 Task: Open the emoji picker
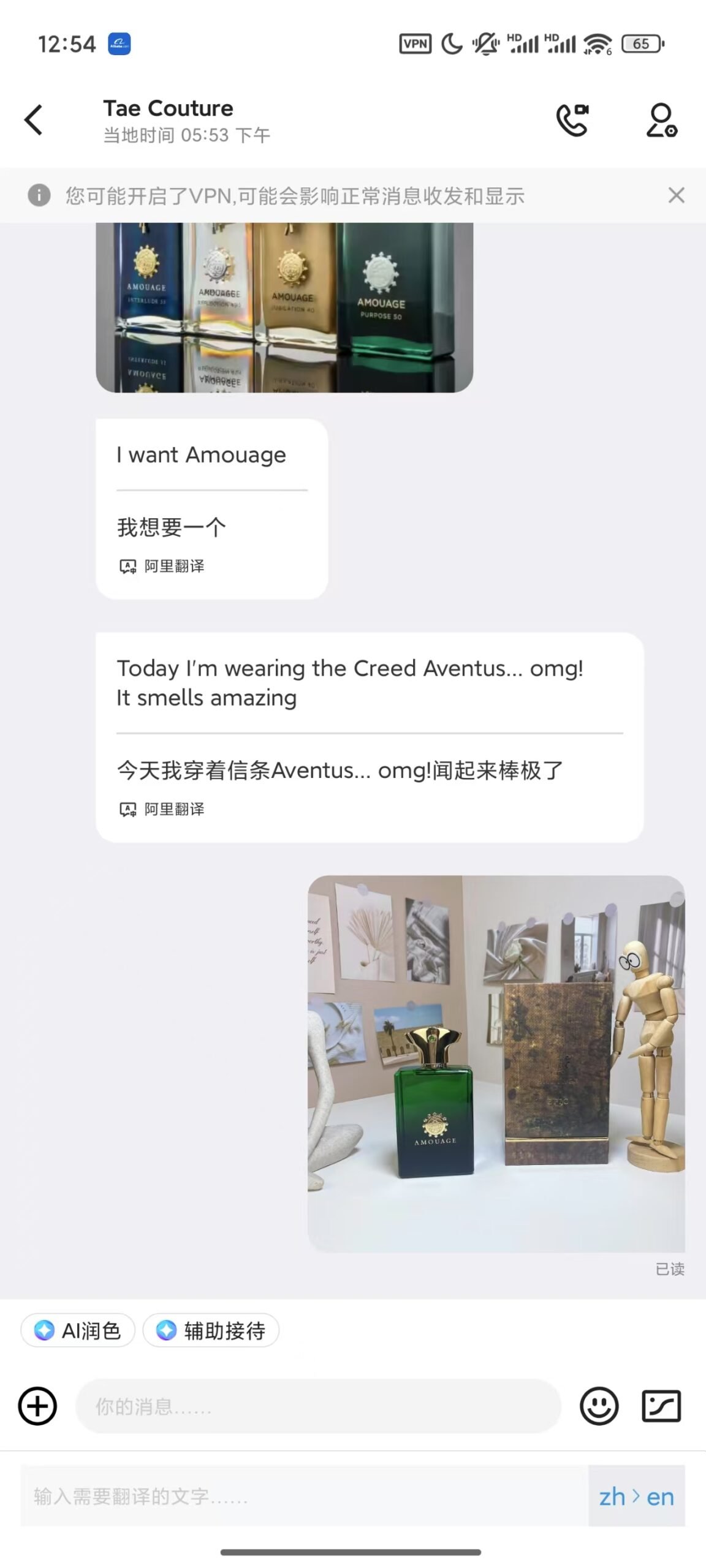pyautogui.click(x=599, y=1406)
